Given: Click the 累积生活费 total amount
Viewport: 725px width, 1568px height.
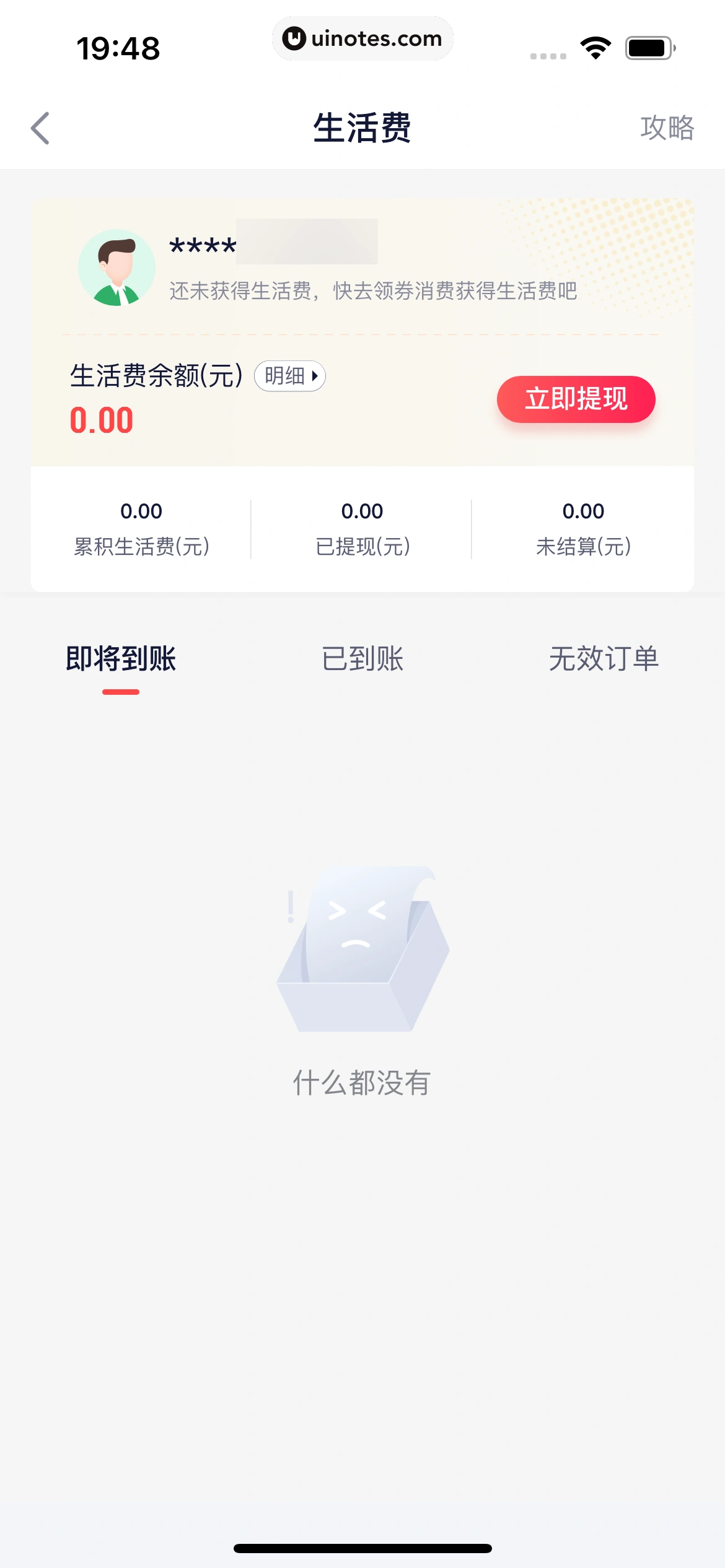Looking at the screenshot, I should pyautogui.click(x=141, y=511).
